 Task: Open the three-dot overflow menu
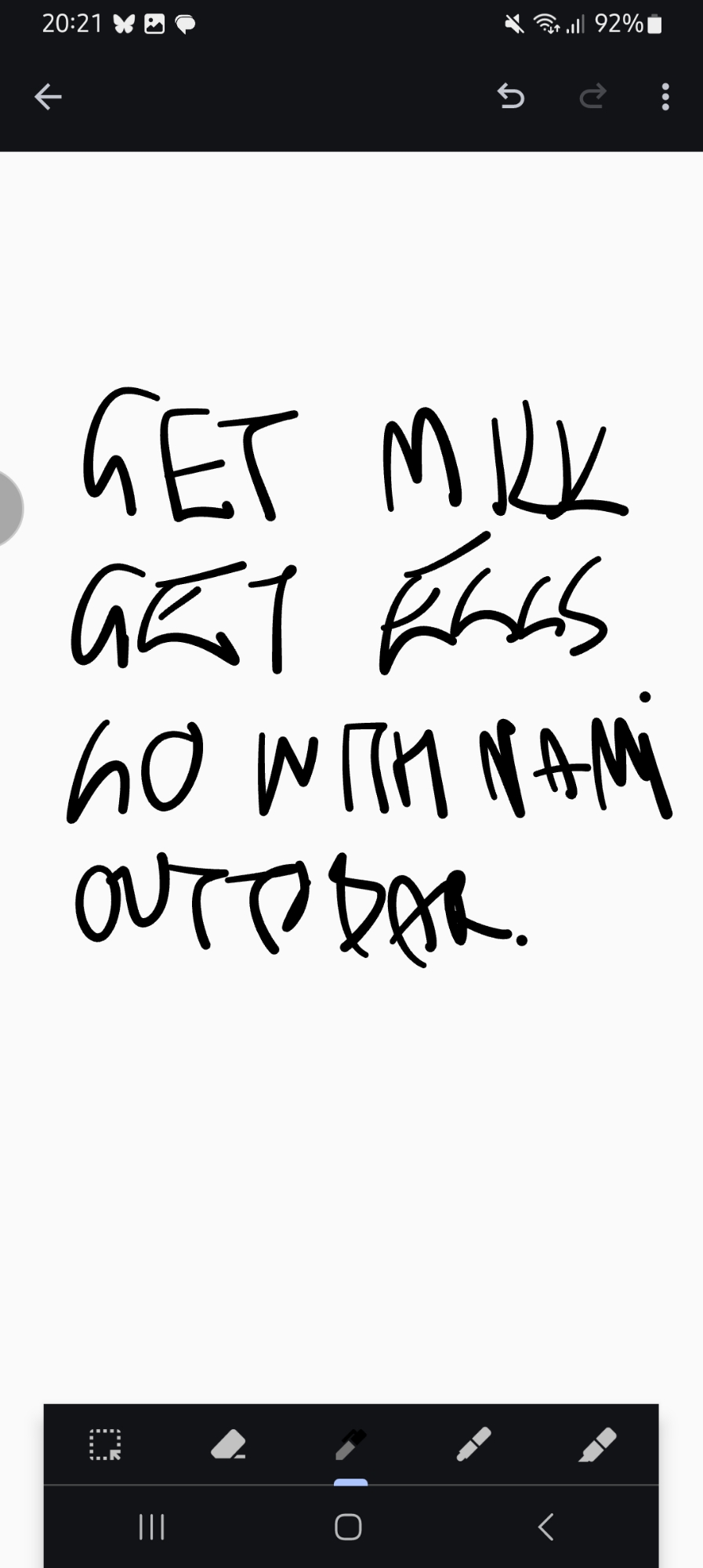point(665,97)
